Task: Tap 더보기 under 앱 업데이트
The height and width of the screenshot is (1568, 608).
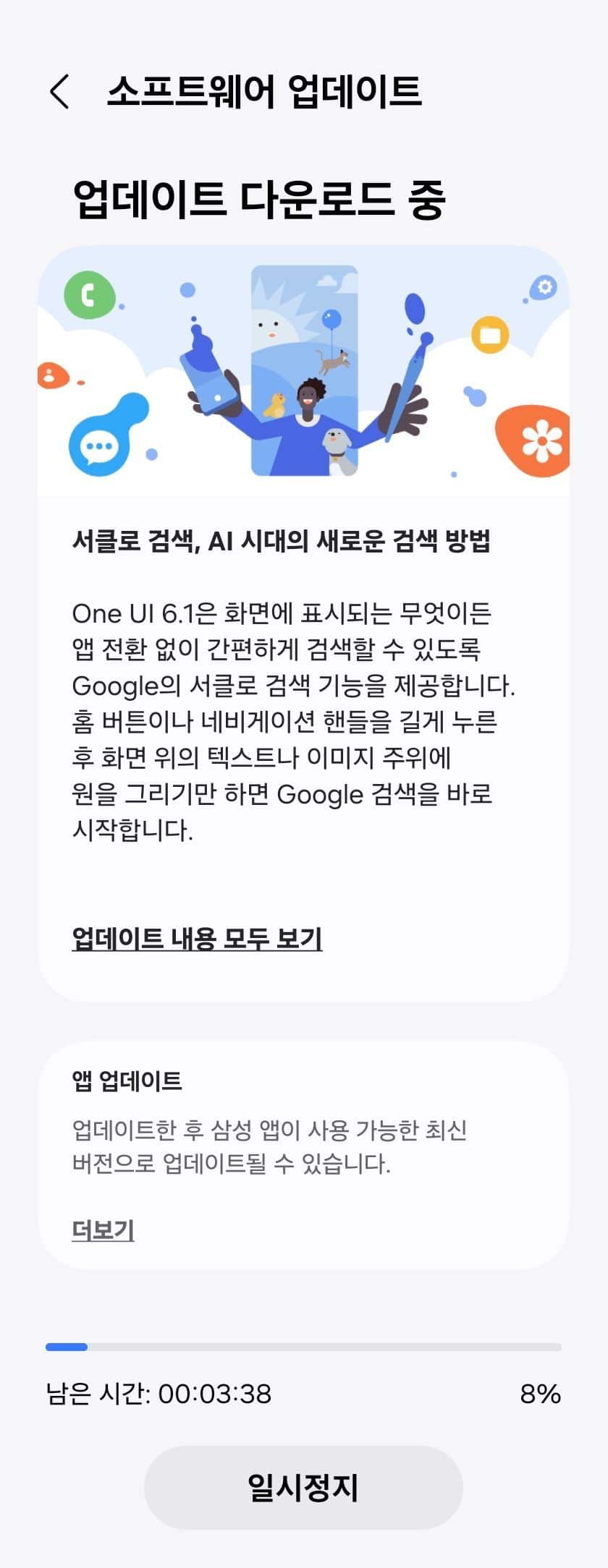Action: pyautogui.click(x=103, y=1230)
